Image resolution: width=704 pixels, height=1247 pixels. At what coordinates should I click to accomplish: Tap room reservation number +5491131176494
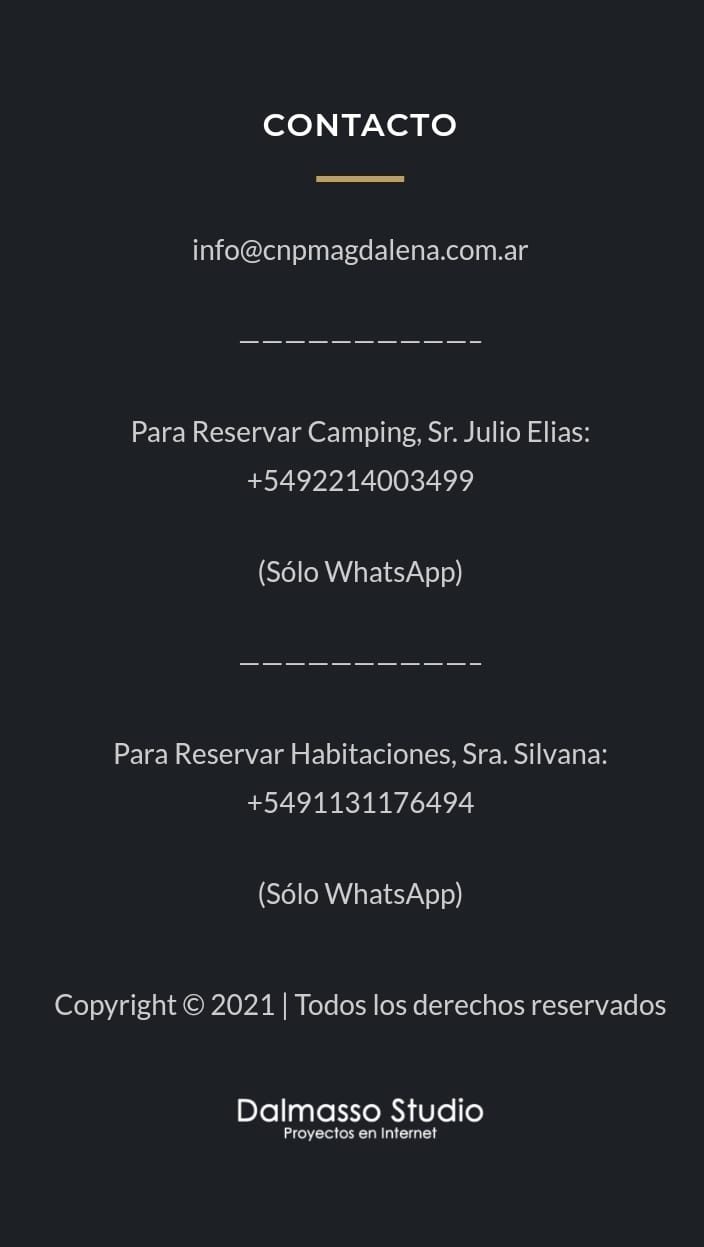[x=360, y=803]
